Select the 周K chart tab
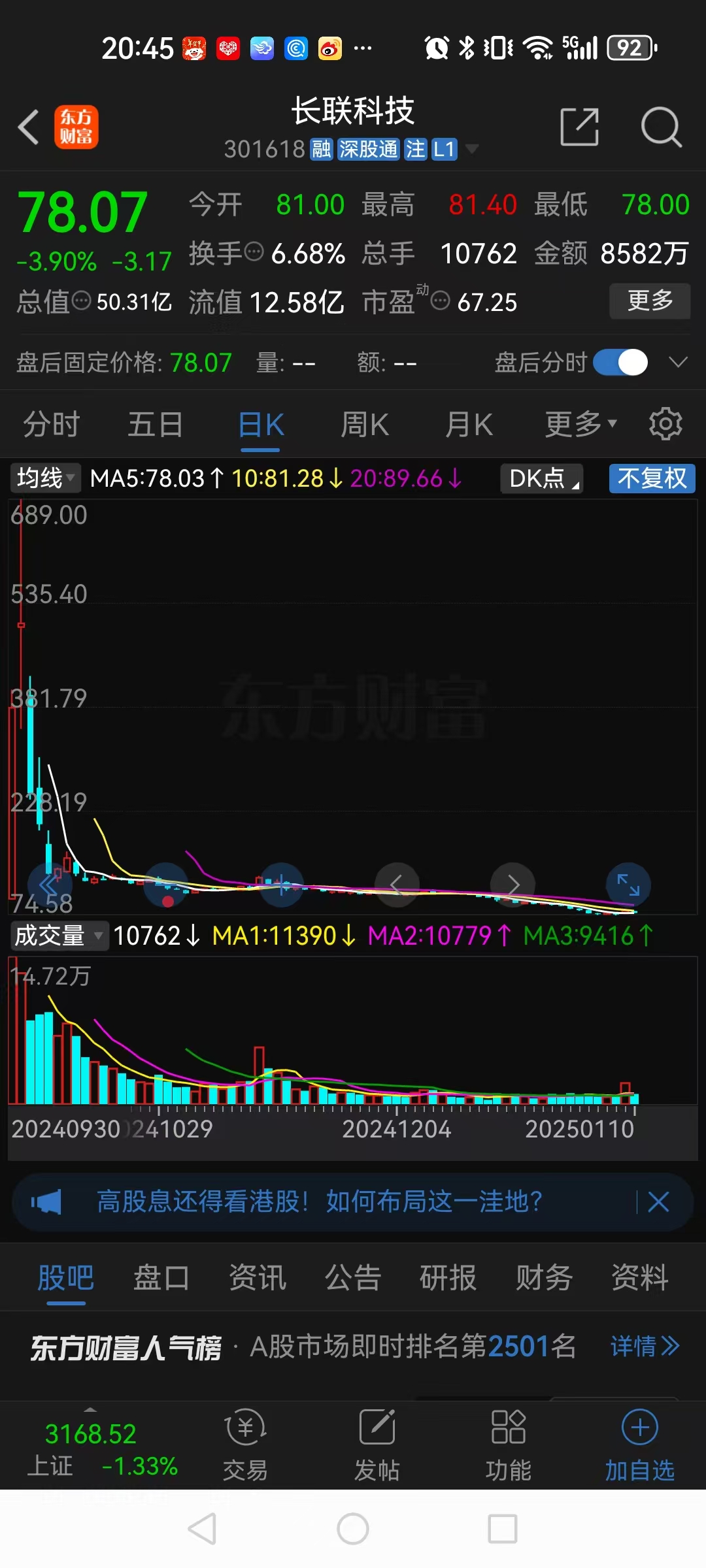706x1568 pixels. [x=365, y=425]
